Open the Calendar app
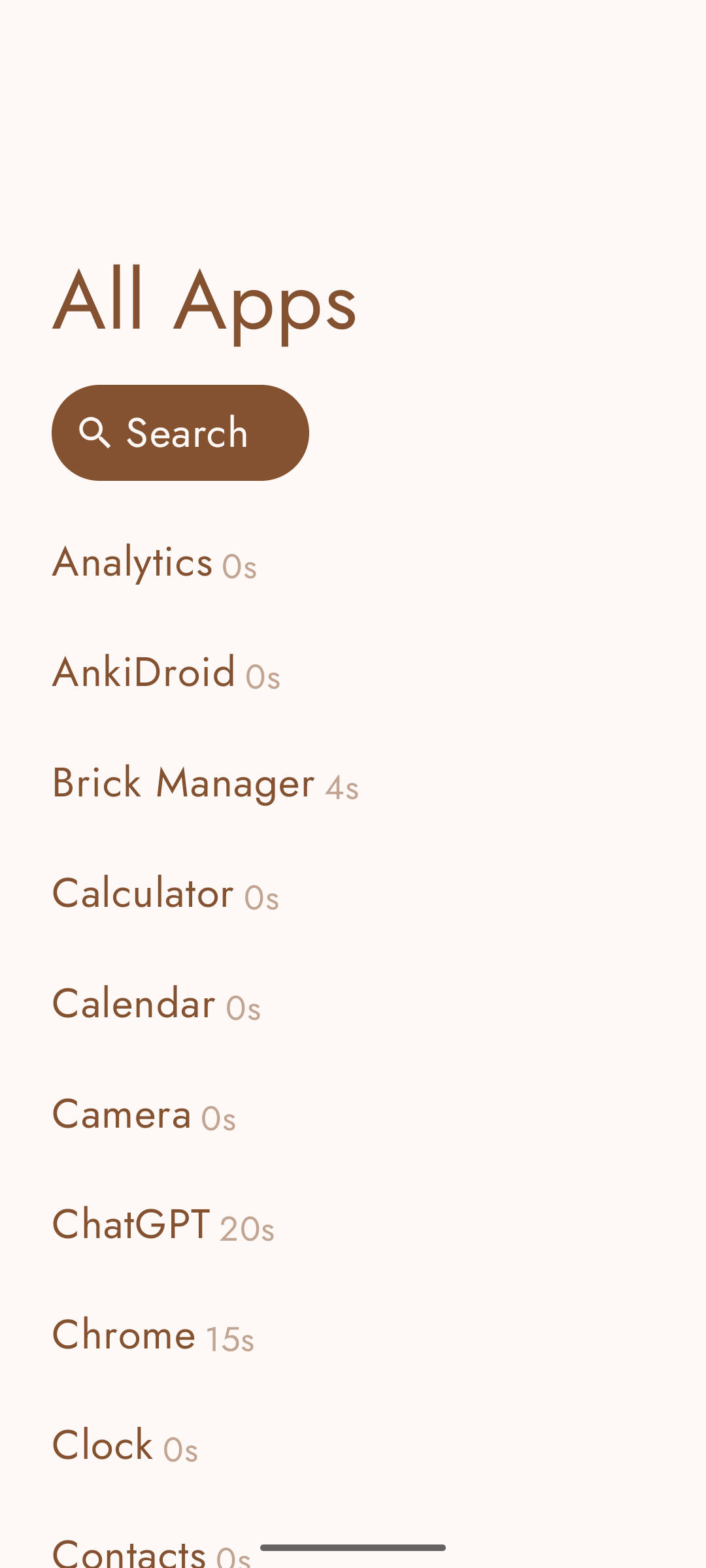The image size is (706, 1568). pyautogui.click(x=134, y=1004)
